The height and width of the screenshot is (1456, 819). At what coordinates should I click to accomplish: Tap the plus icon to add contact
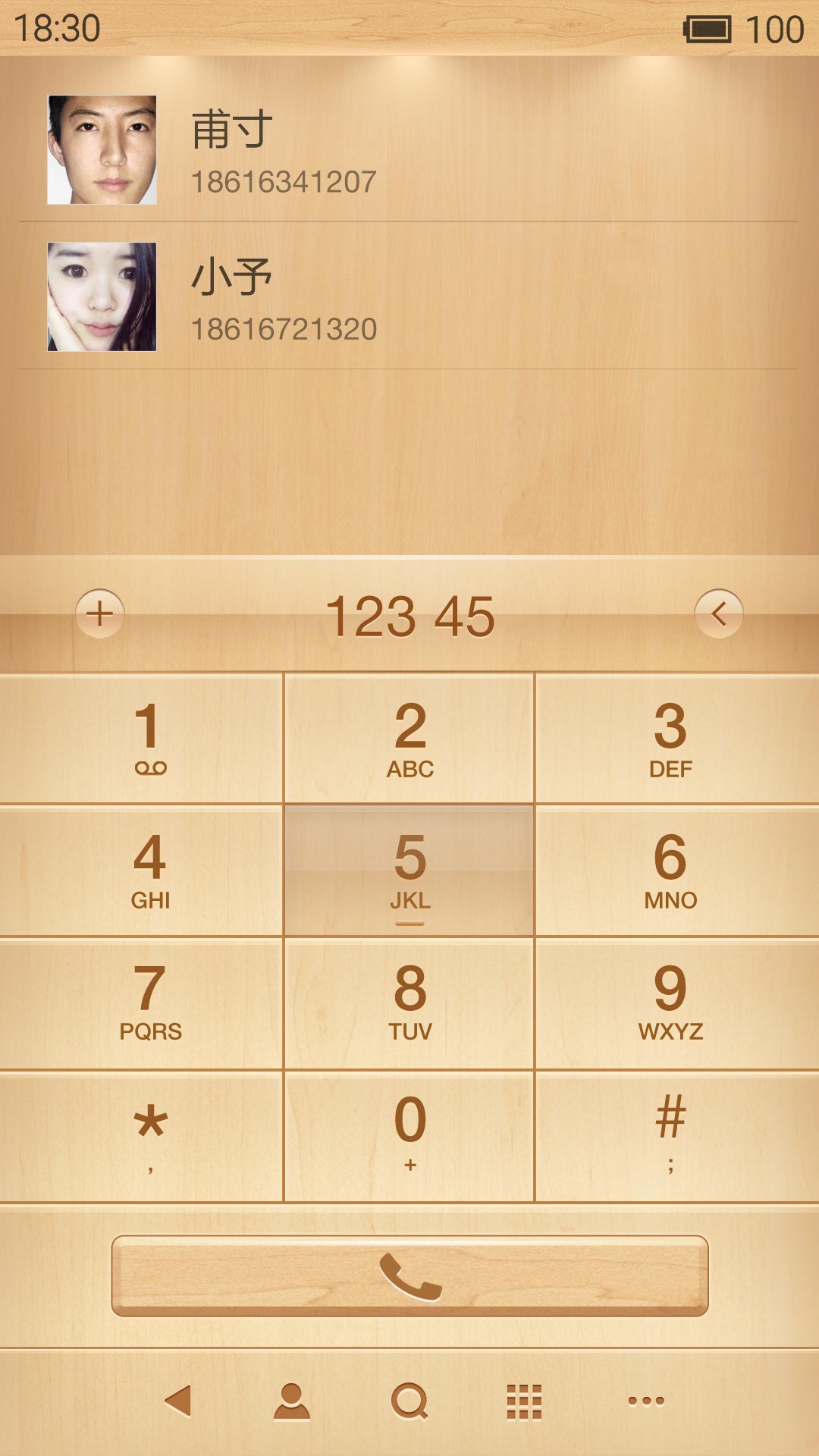point(99,613)
